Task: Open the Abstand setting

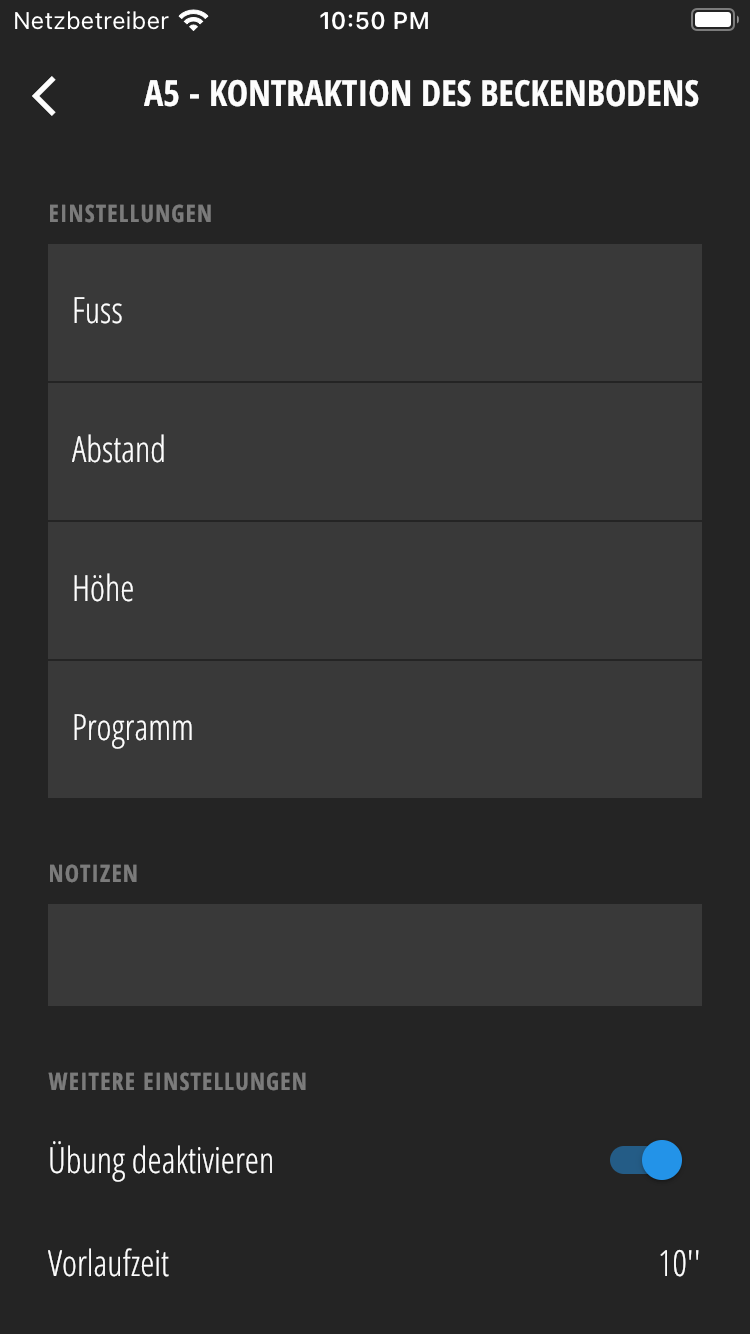Action: pos(374,451)
